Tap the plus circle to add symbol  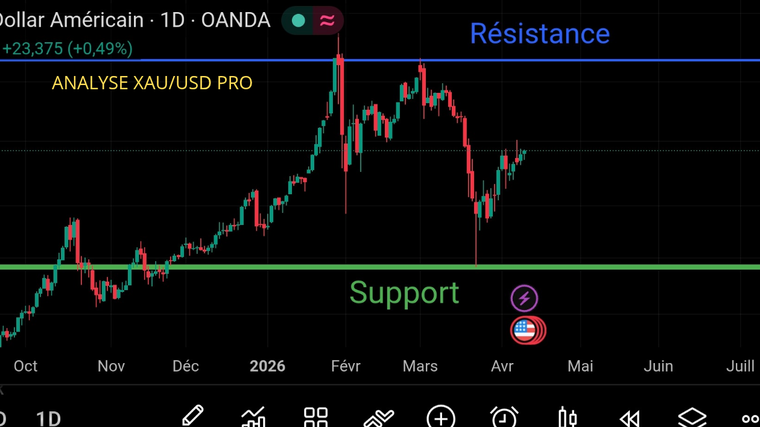(x=441, y=417)
